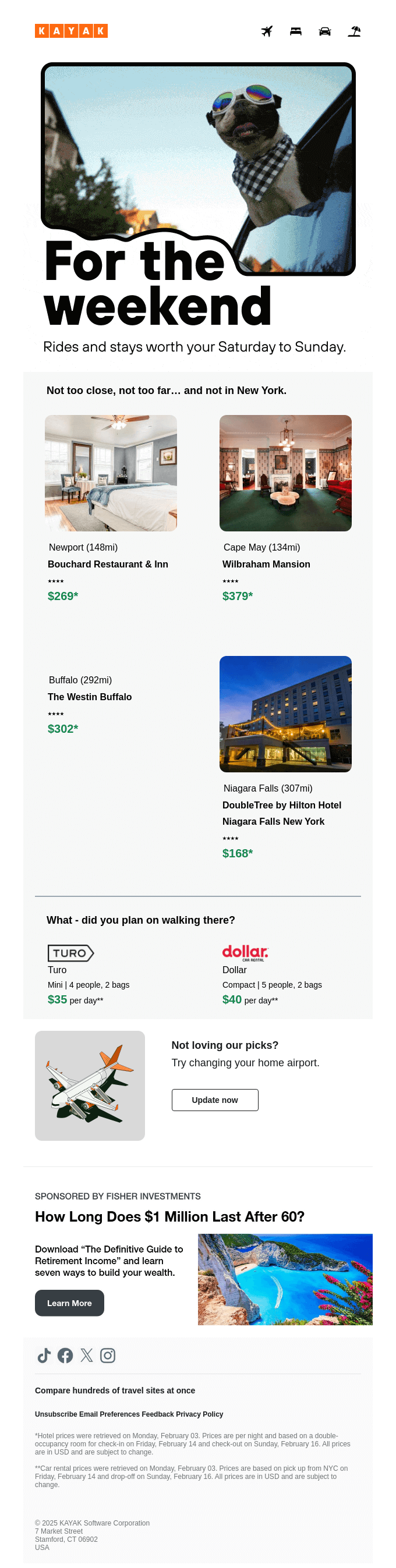
Task: Open the car rentals icon
Action: pyautogui.click(x=326, y=31)
